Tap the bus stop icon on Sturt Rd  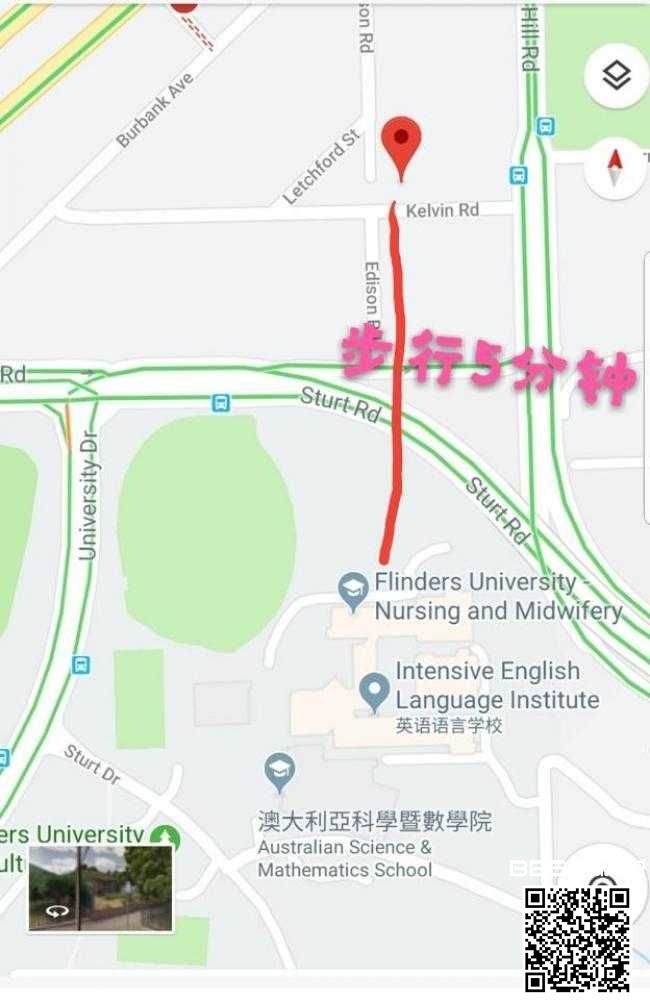click(x=220, y=403)
